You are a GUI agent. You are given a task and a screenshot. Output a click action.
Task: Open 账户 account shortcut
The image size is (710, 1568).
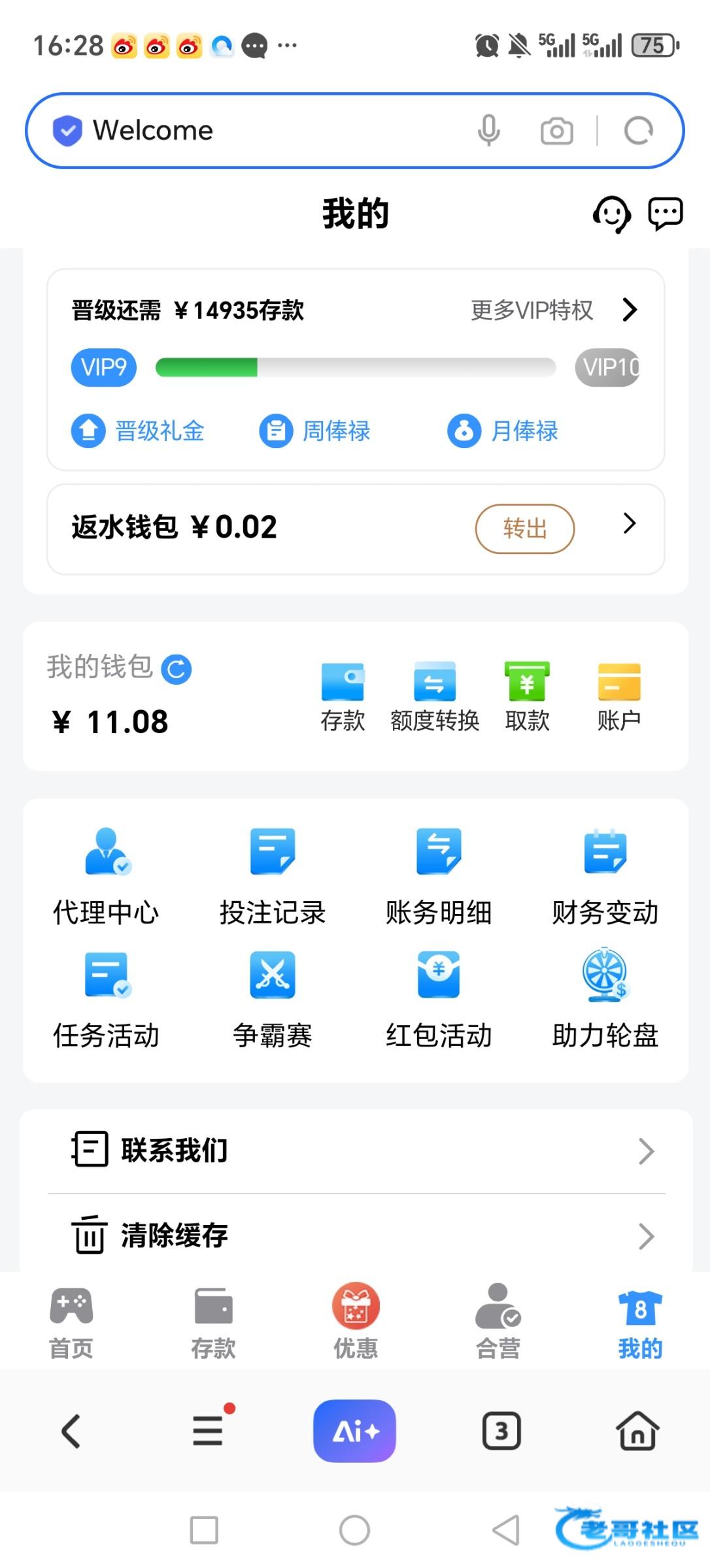(618, 696)
